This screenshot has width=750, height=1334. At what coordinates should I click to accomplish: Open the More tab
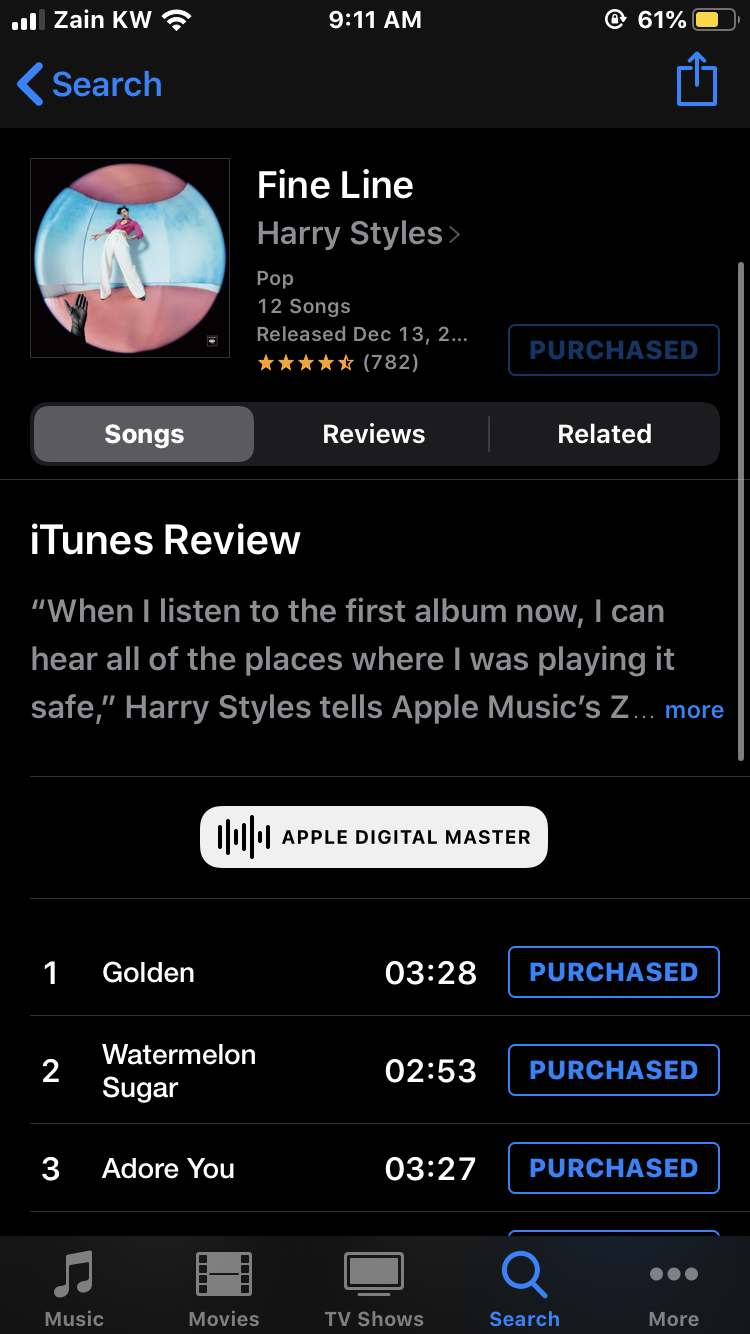(x=674, y=1289)
